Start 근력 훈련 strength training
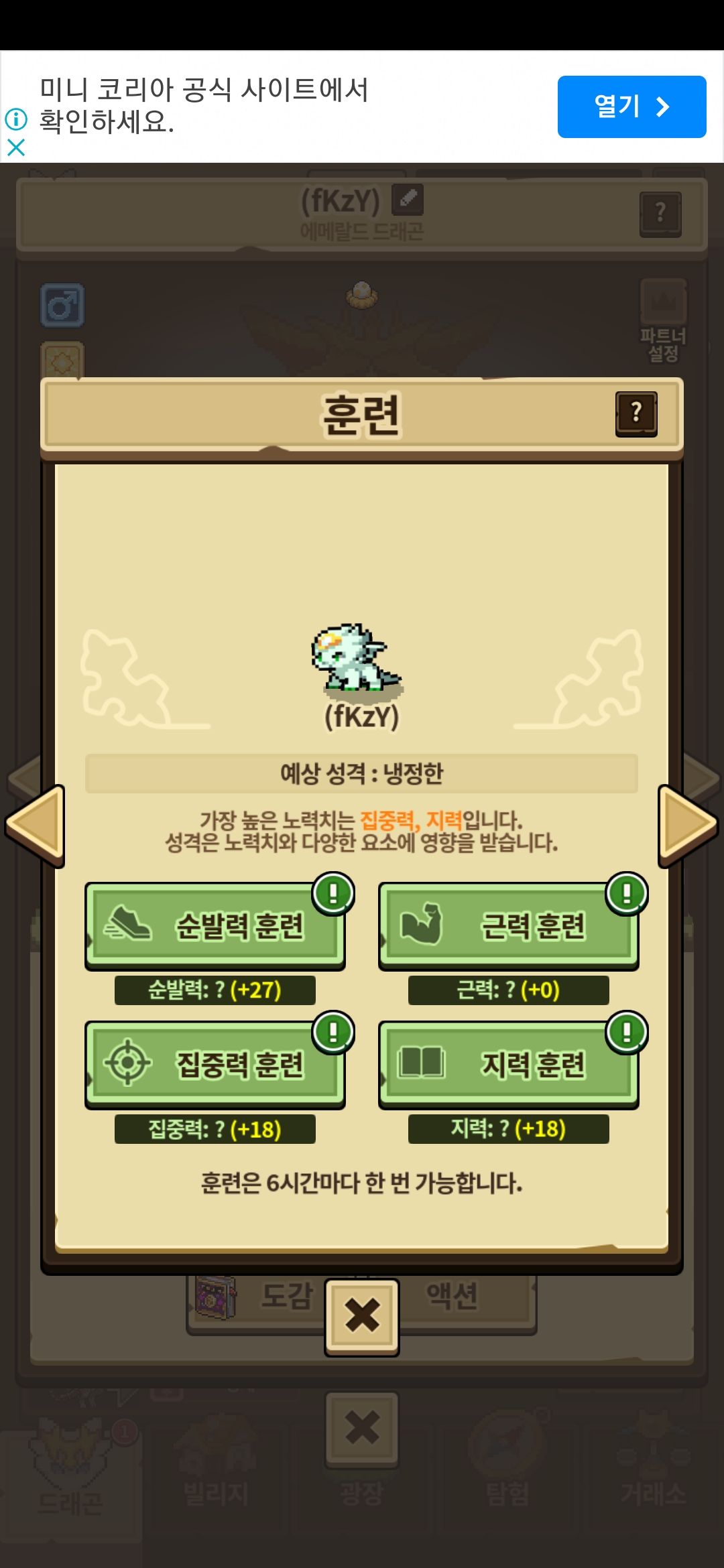The height and width of the screenshot is (1568, 724). (508, 925)
